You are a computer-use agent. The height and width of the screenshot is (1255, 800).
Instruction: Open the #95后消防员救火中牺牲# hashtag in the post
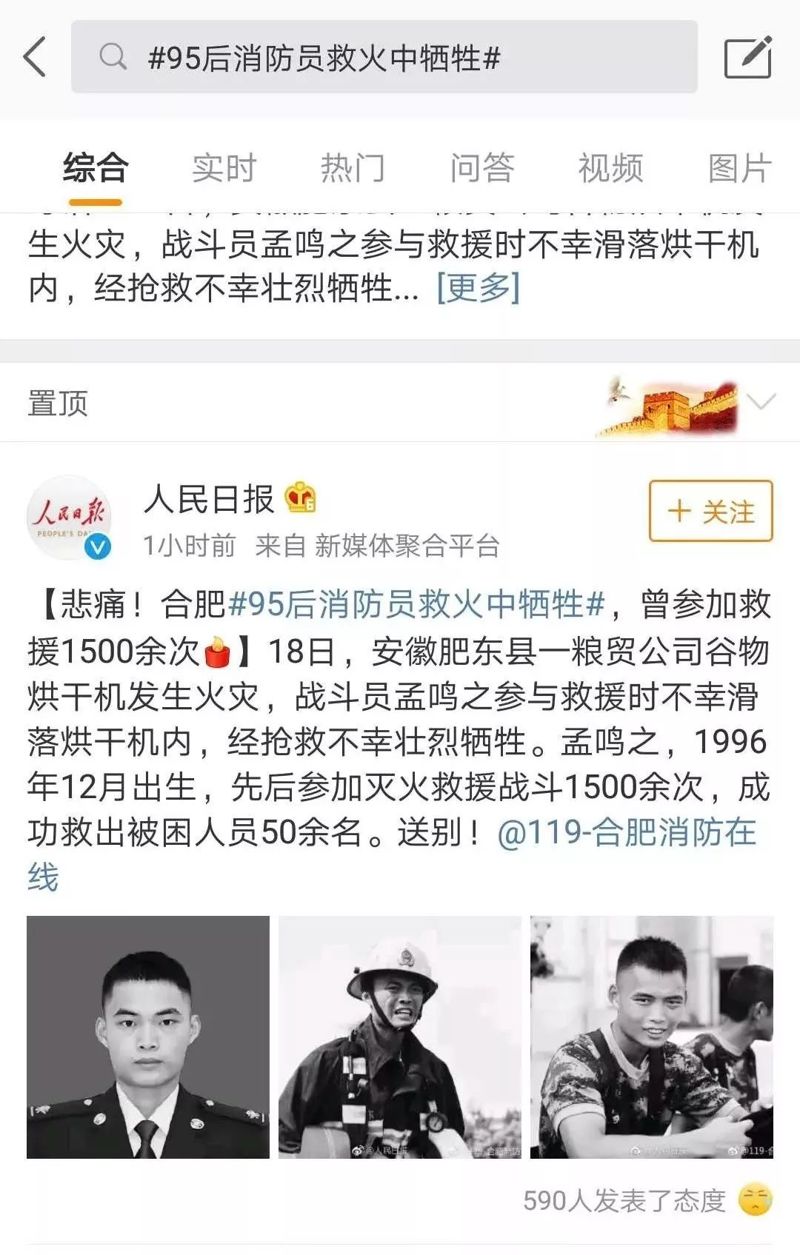point(418,605)
